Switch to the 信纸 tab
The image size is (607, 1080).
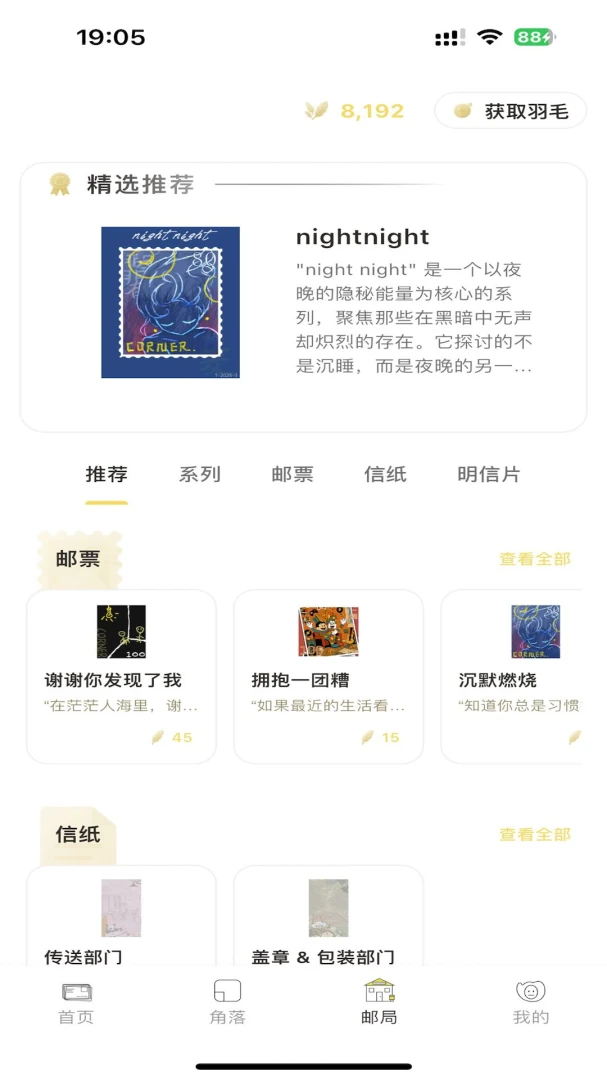coord(385,475)
